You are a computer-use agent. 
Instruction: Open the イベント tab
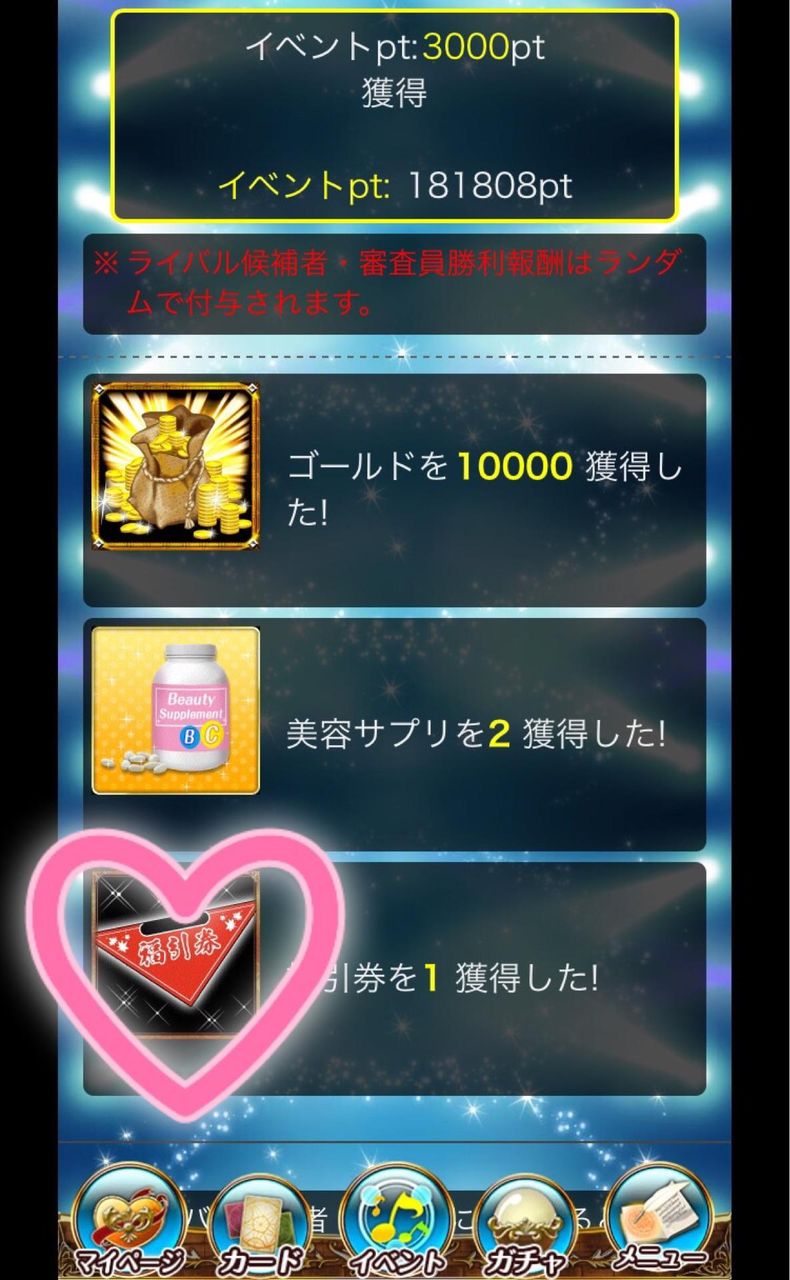(394, 1220)
